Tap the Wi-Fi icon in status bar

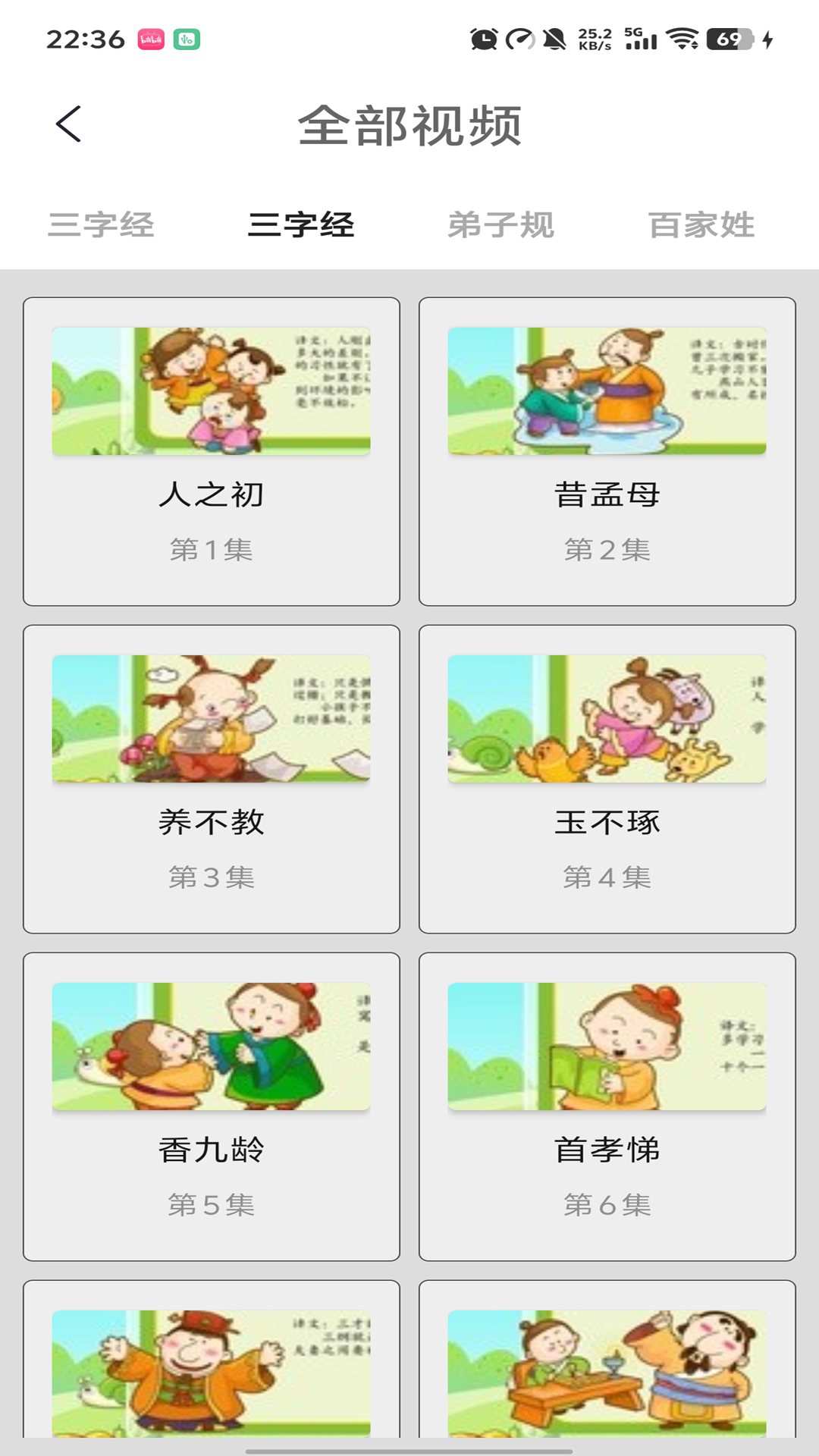coord(682,38)
